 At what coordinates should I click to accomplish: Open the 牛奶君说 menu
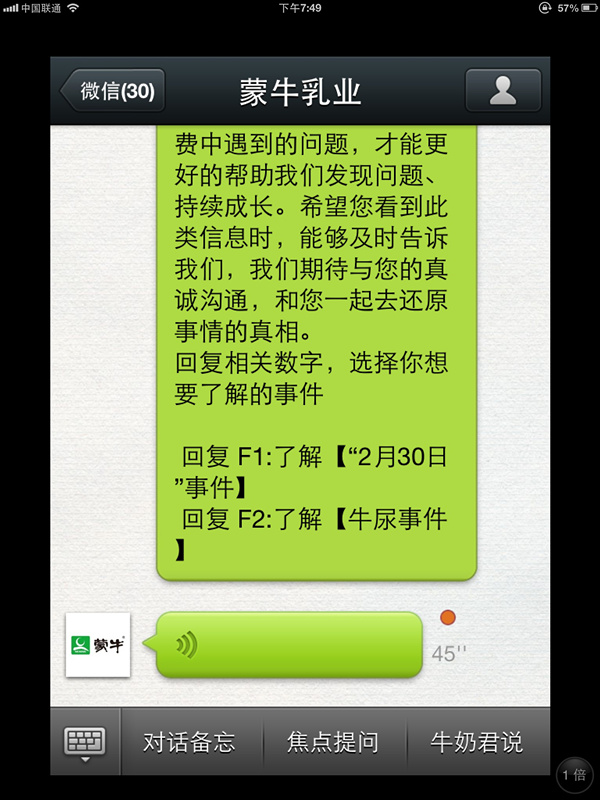tap(476, 742)
